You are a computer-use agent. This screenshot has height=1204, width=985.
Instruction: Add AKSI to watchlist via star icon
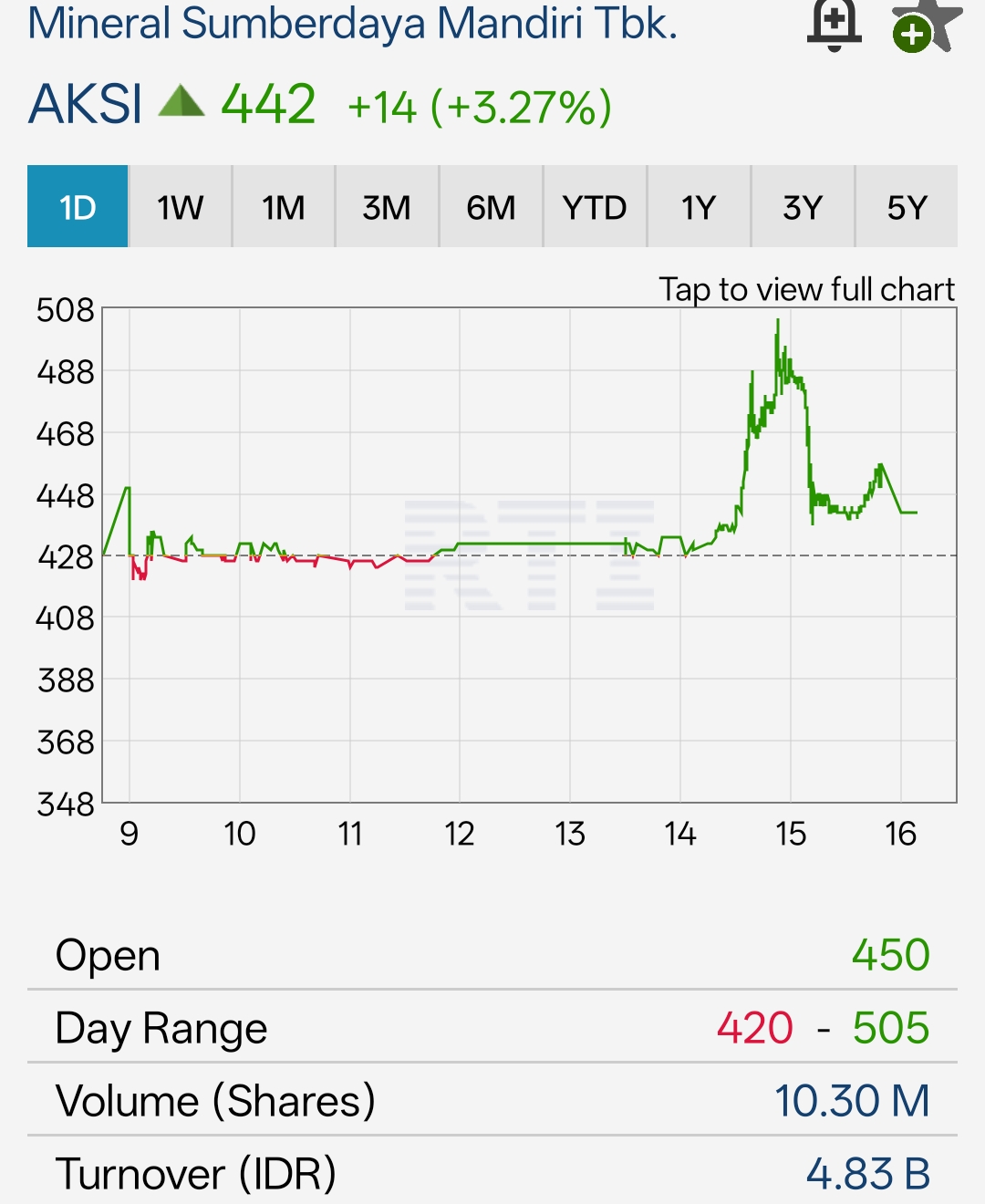click(x=926, y=25)
